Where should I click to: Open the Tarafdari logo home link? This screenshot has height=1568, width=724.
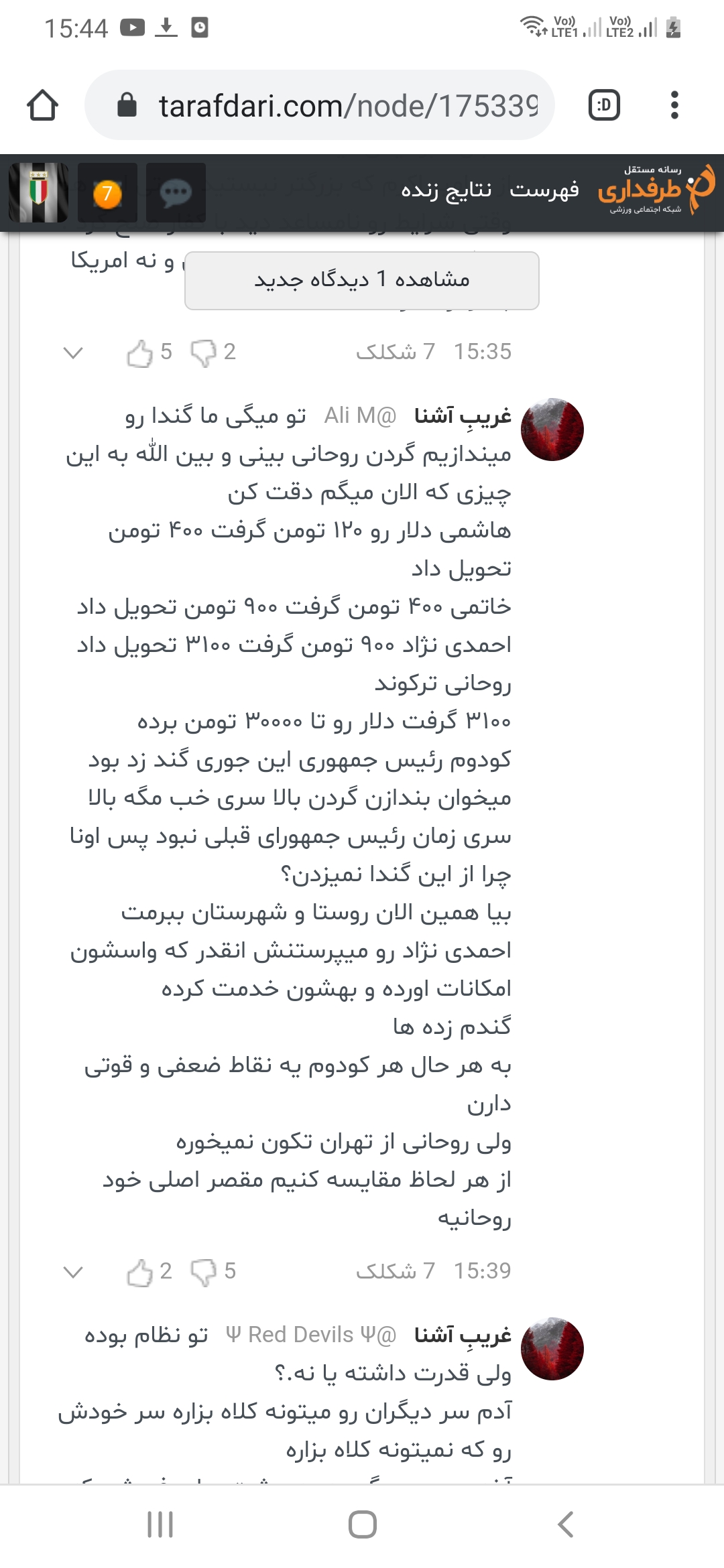click(x=656, y=190)
